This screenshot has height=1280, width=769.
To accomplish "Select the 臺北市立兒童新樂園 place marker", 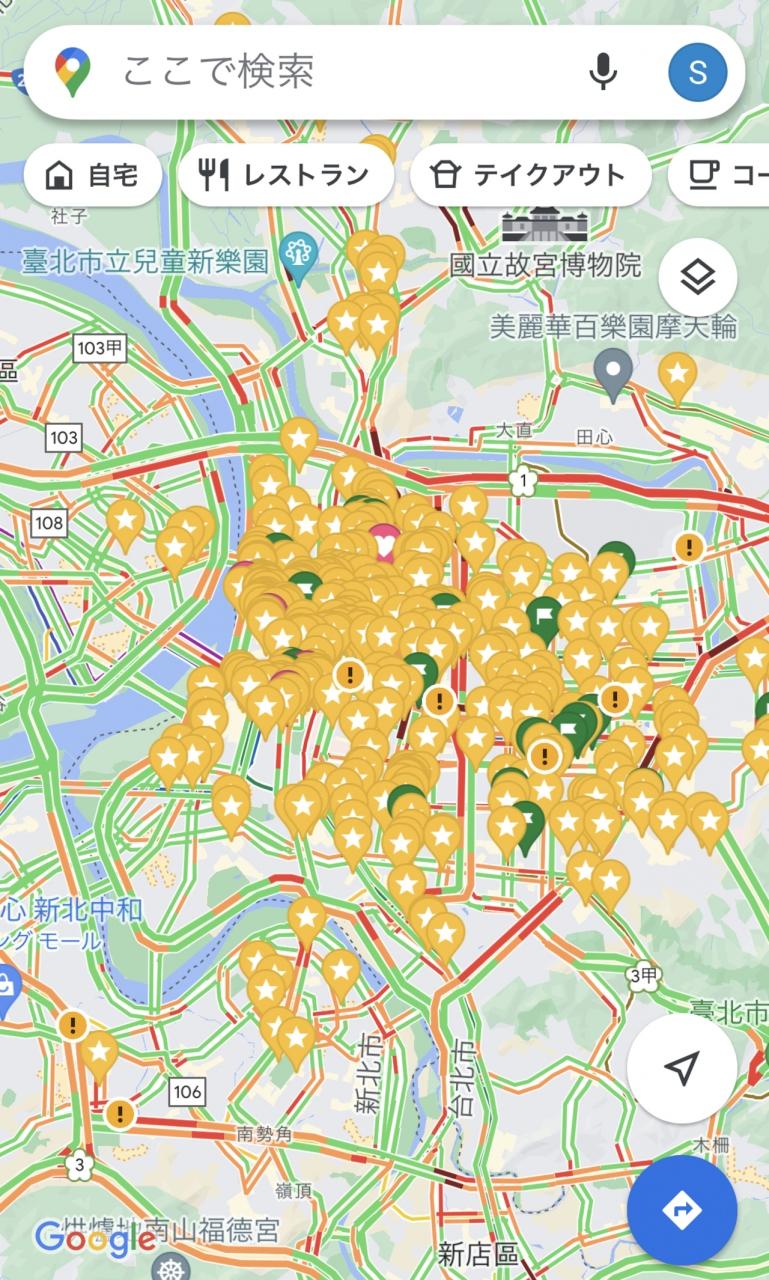I will click(x=299, y=253).
